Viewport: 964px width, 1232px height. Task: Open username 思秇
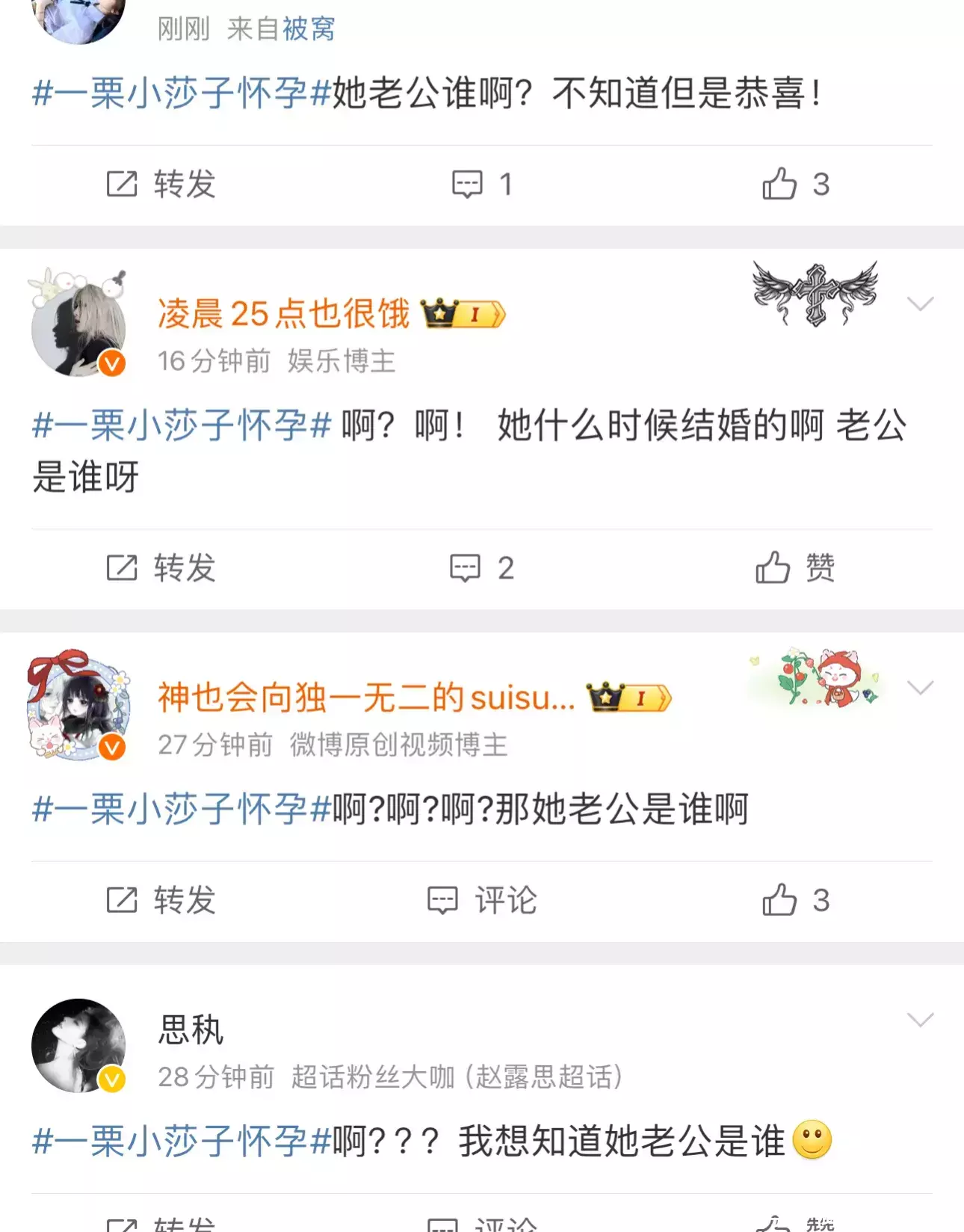(x=191, y=1029)
